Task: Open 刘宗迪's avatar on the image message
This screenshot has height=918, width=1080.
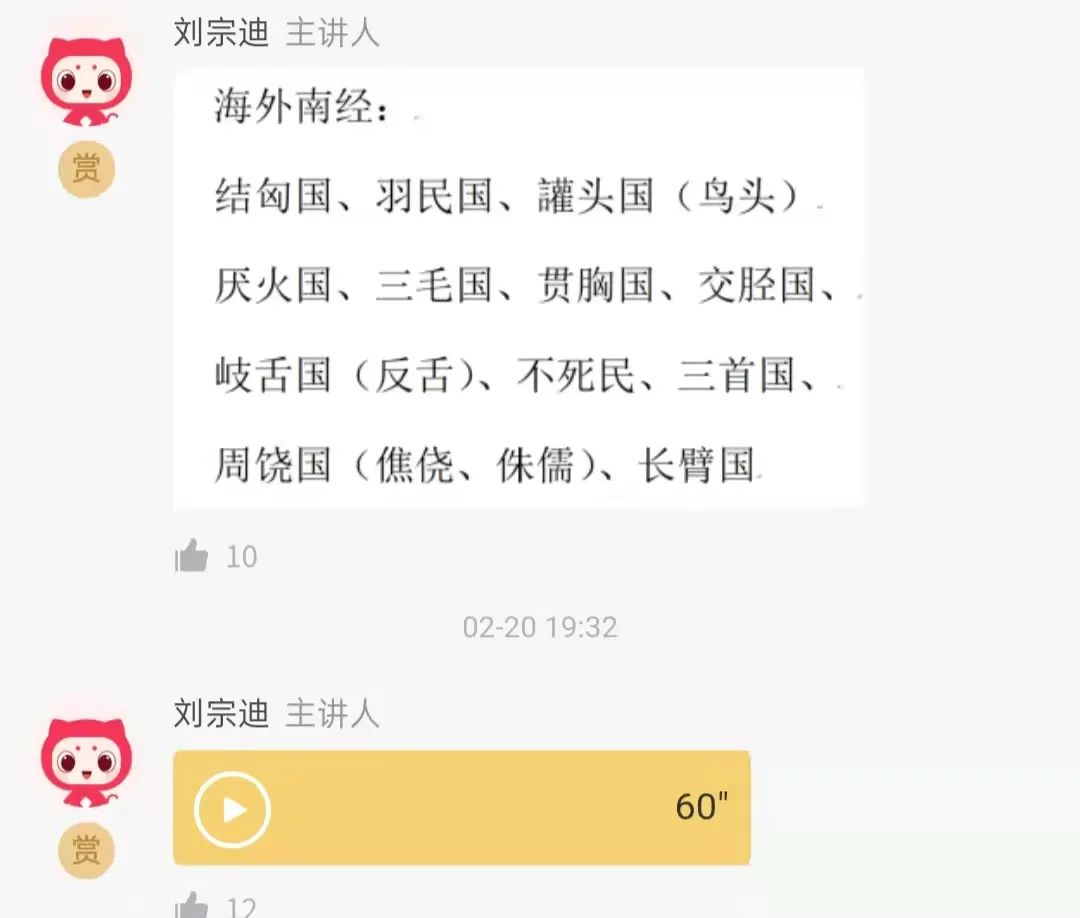Action: coord(86,82)
